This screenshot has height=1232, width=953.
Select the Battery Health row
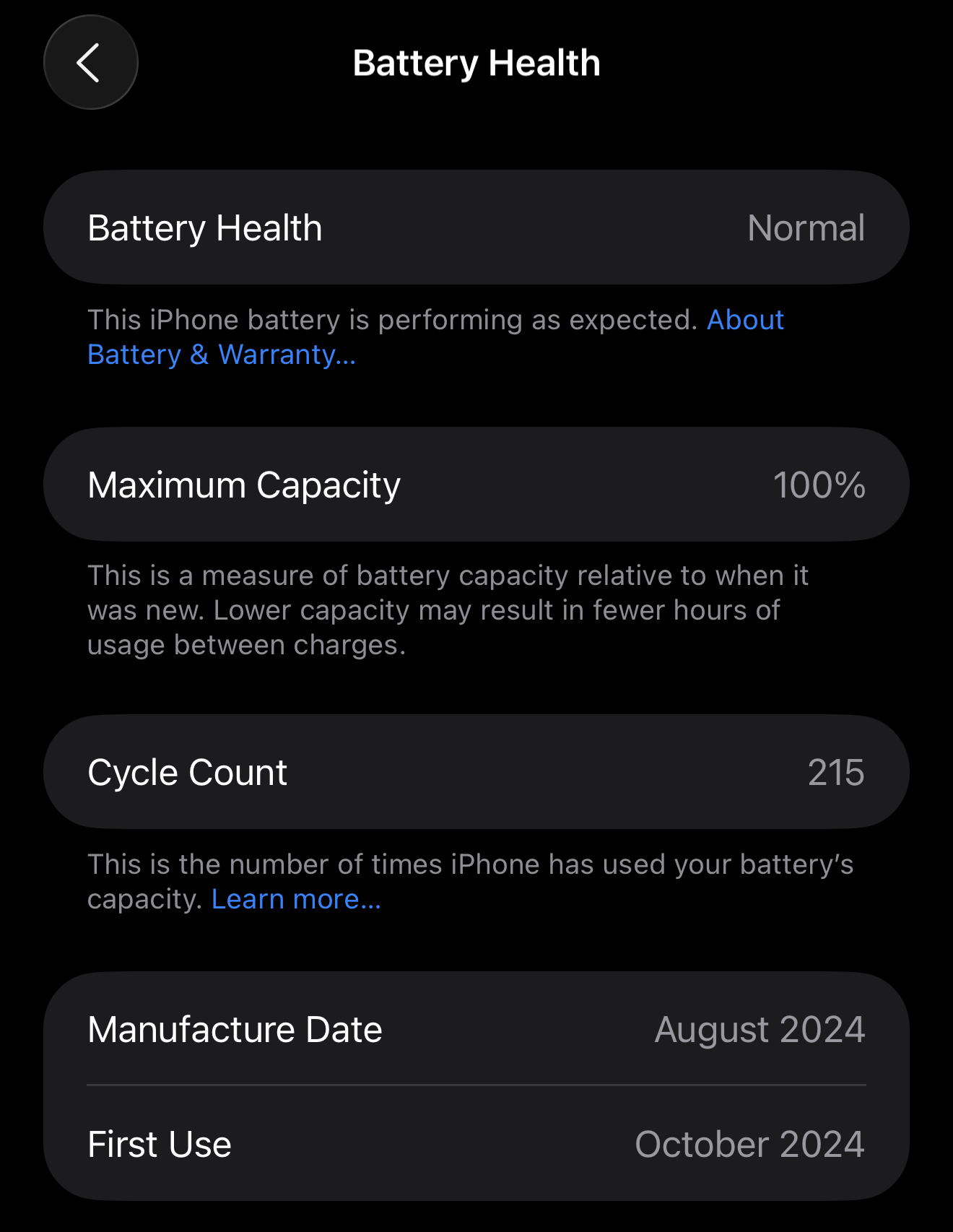(476, 227)
